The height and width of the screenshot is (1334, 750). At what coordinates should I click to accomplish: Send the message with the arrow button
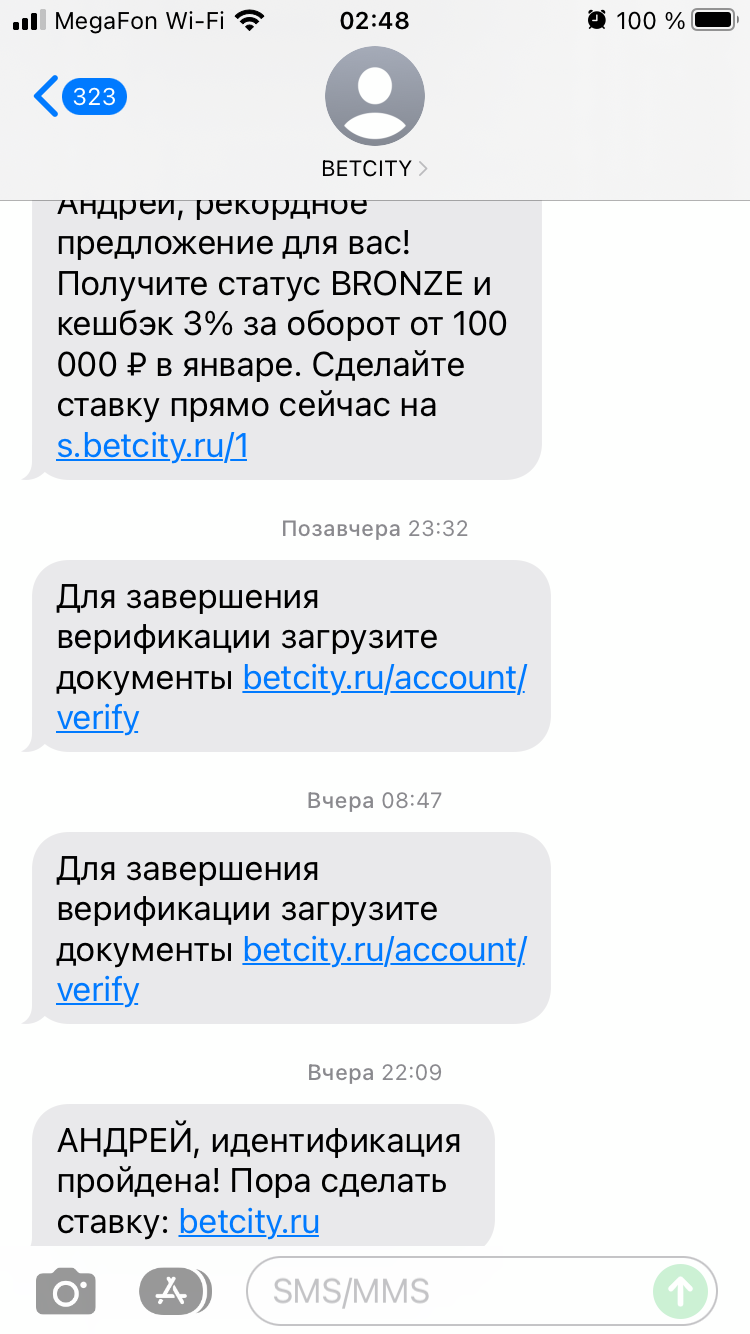coord(680,1291)
